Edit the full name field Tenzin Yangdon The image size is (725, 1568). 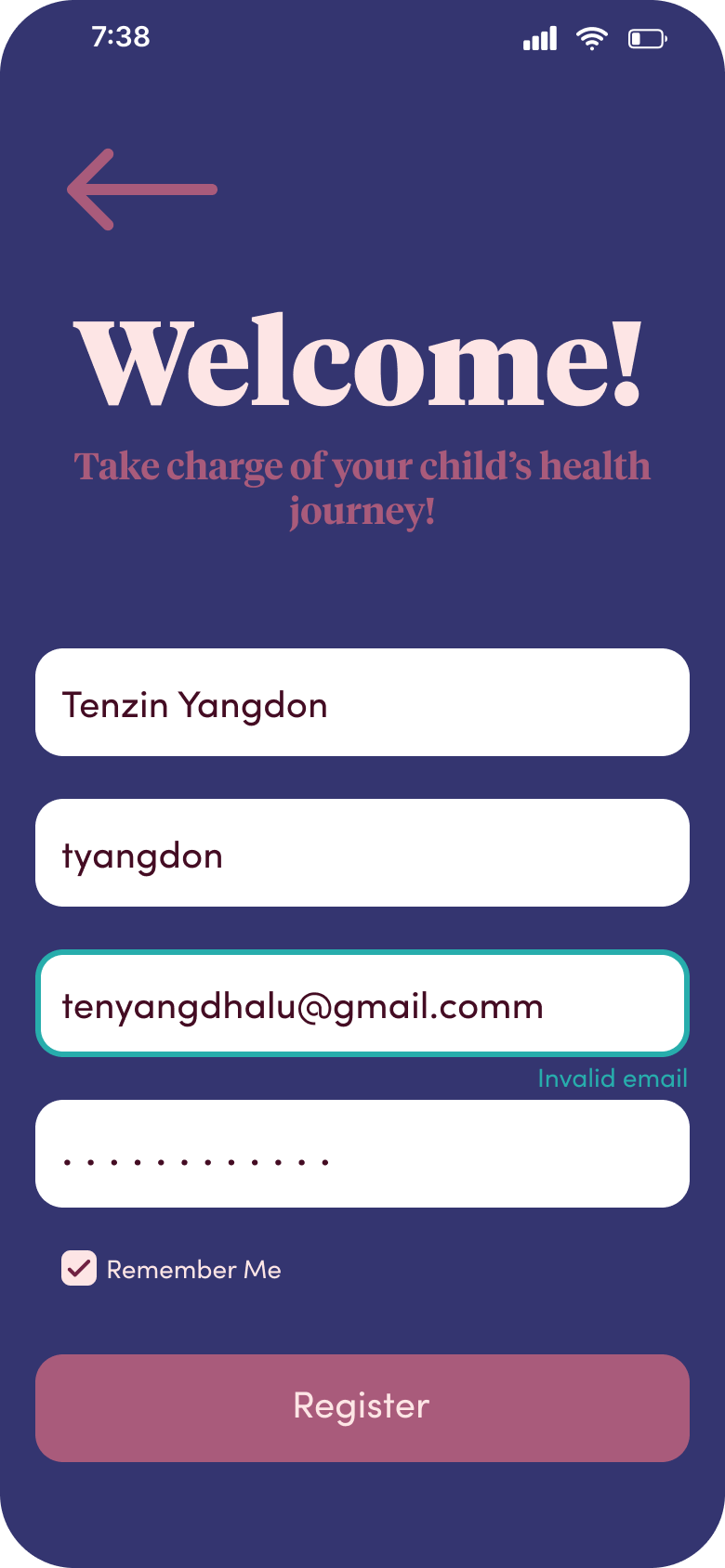362,702
